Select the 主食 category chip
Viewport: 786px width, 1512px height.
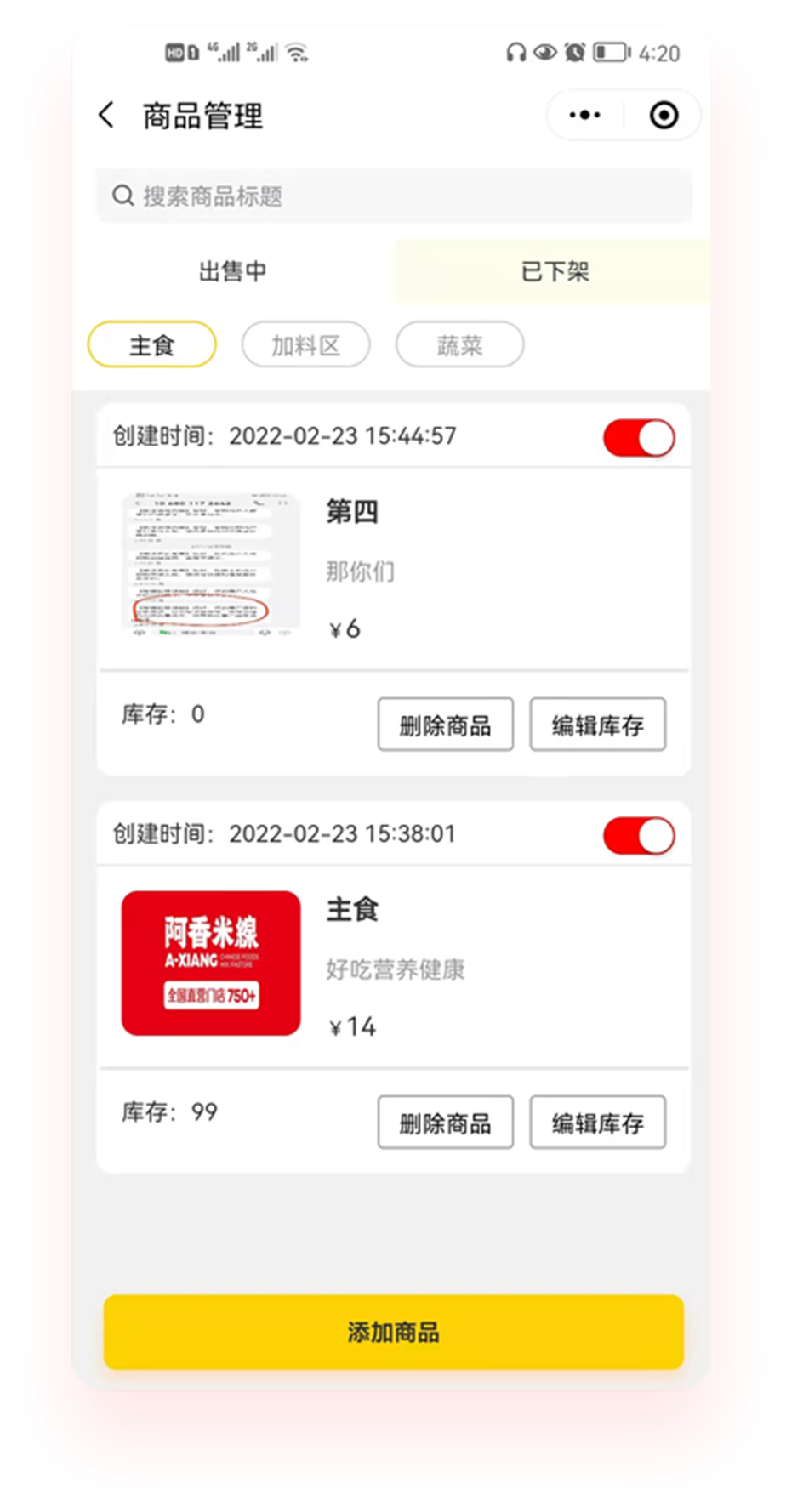coord(151,345)
